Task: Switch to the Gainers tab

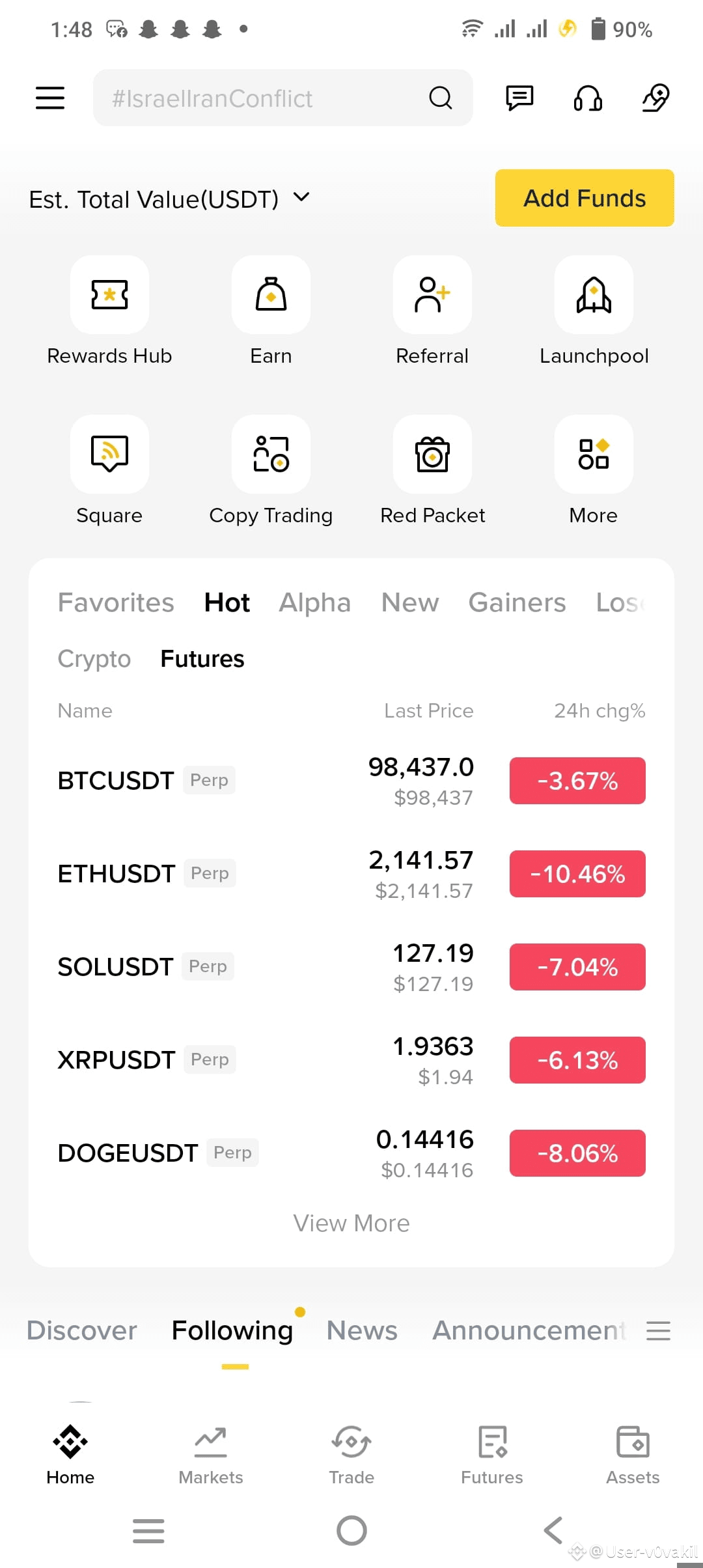Action: pos(517,602)
